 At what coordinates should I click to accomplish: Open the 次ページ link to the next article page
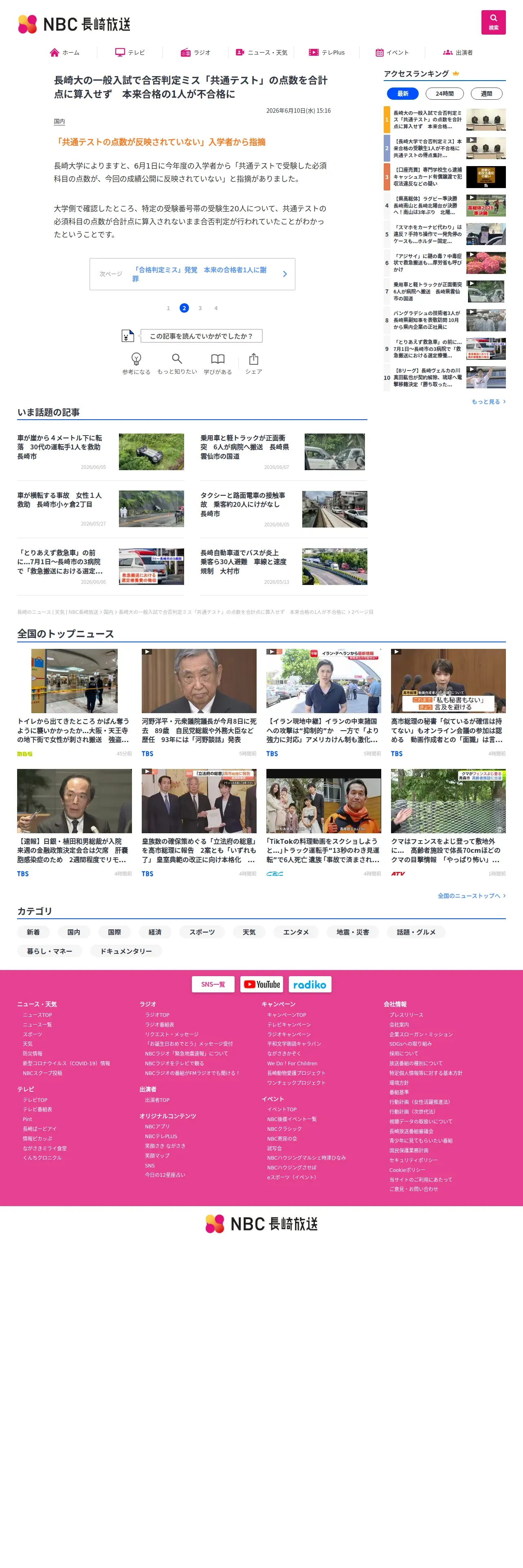pyautogui.click(x=192, y=274)
